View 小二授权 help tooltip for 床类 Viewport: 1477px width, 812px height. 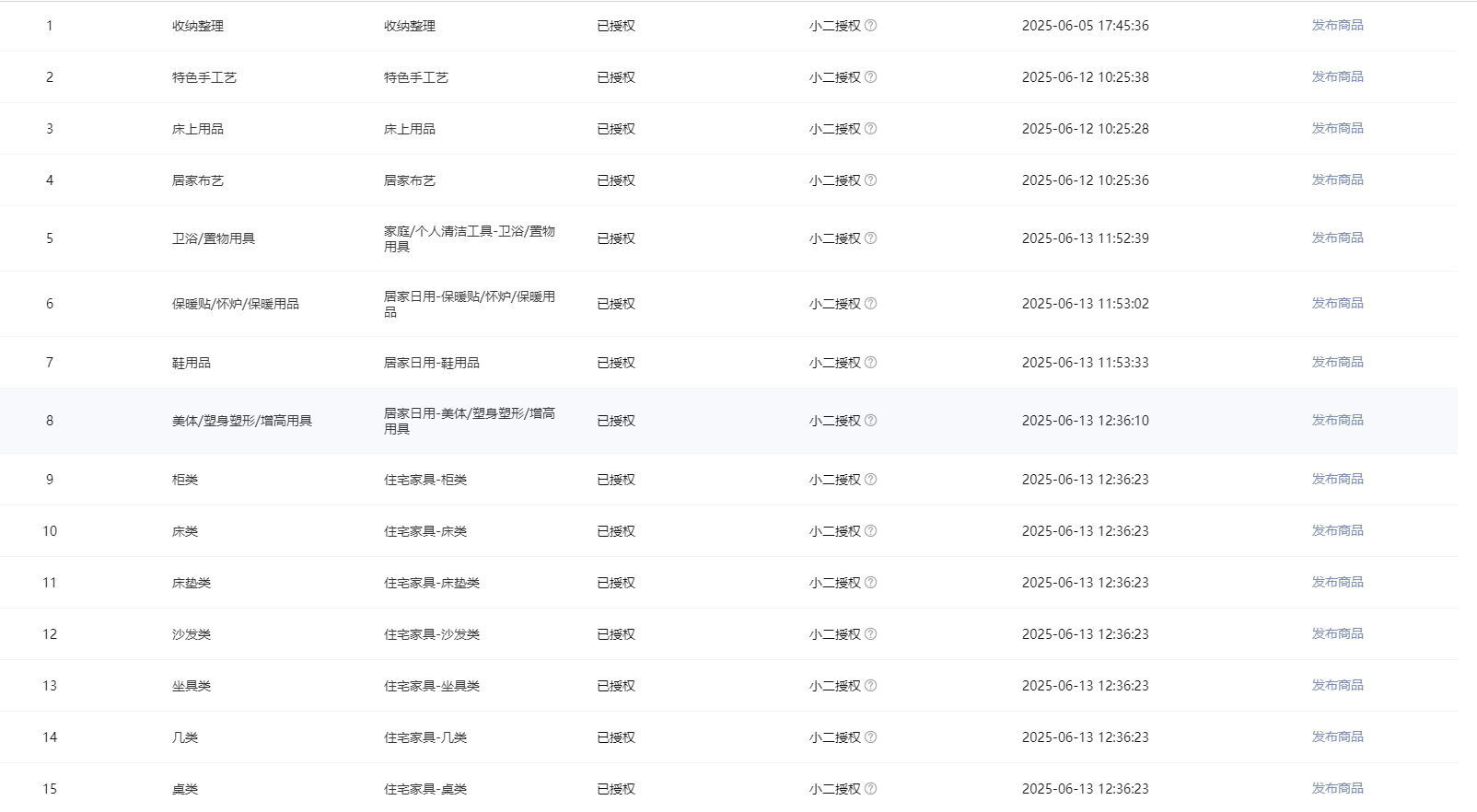(x=871, y=531)
